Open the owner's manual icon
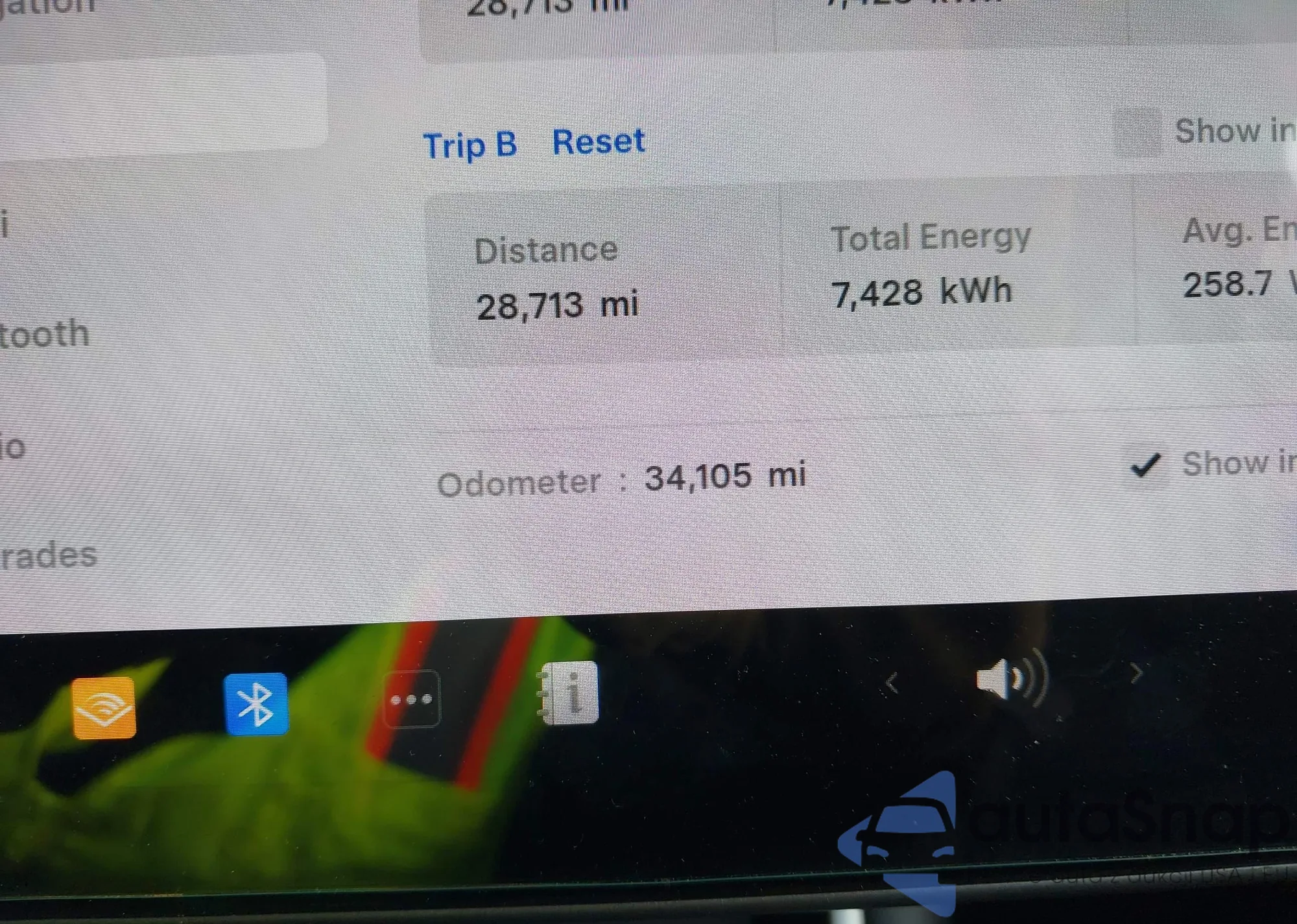Viewport: 1297px width, 924px height. pos(569,693)
